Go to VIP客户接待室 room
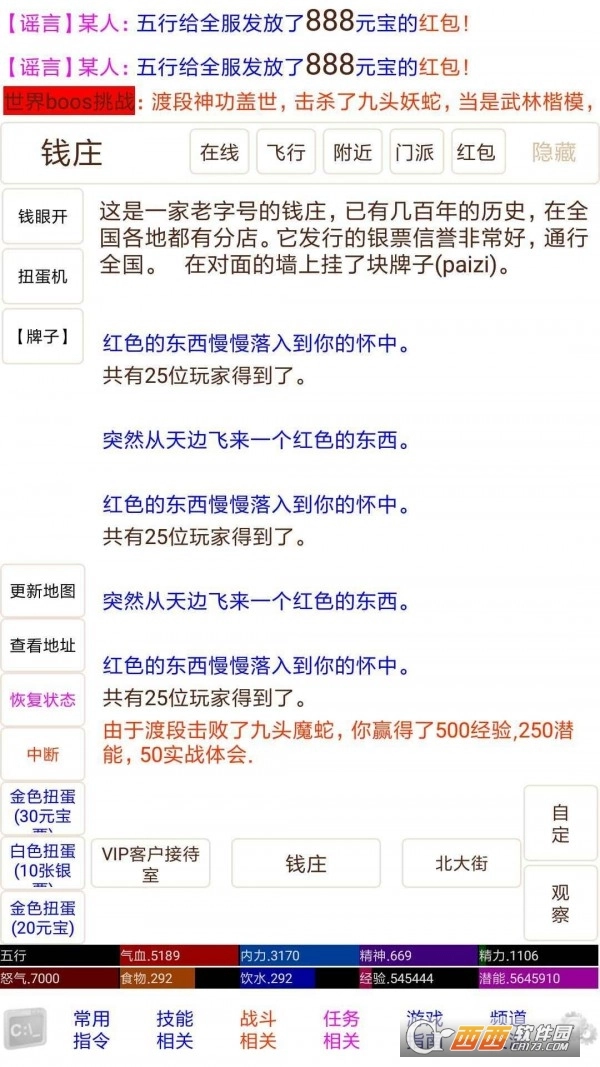This screenshot has height=1067, width=600. point(151,863)
